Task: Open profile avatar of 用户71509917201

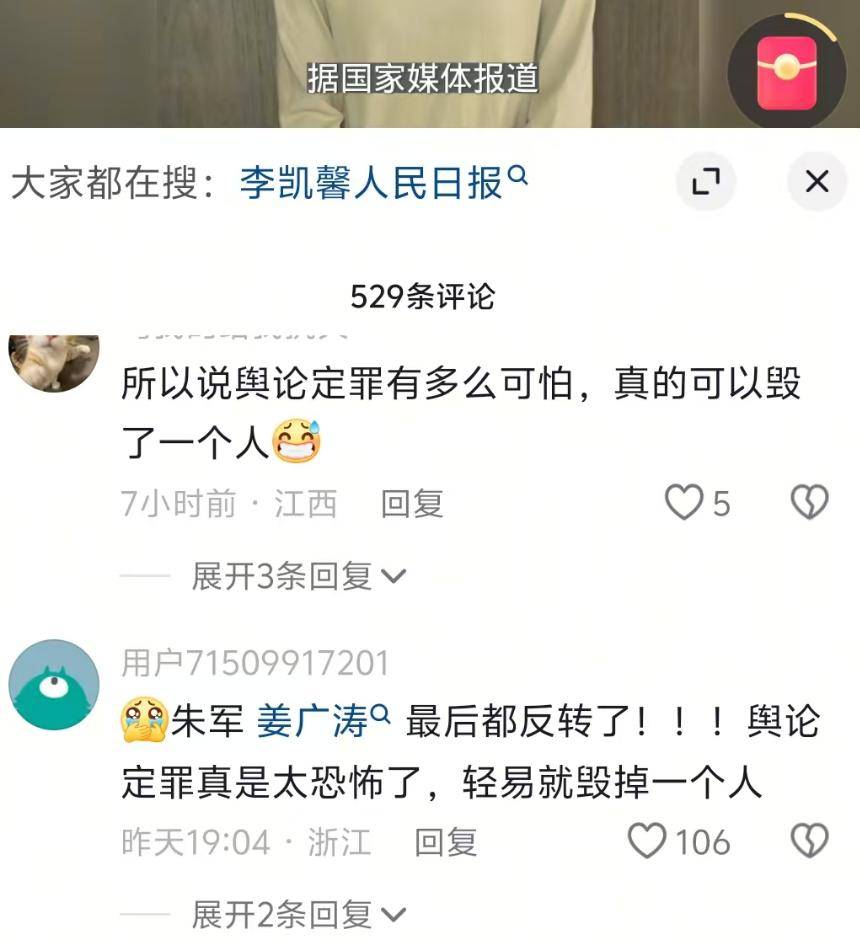Action: pos(54,686)
